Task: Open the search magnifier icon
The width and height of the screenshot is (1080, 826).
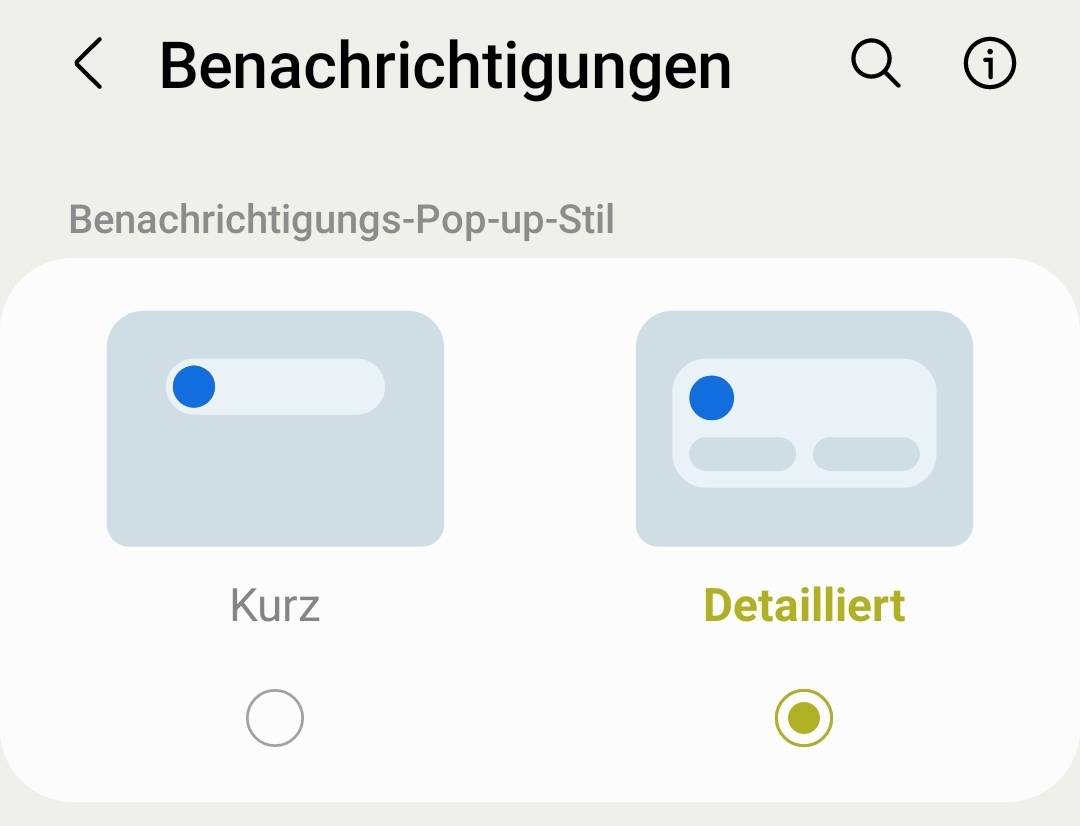Action: point(875,65)
